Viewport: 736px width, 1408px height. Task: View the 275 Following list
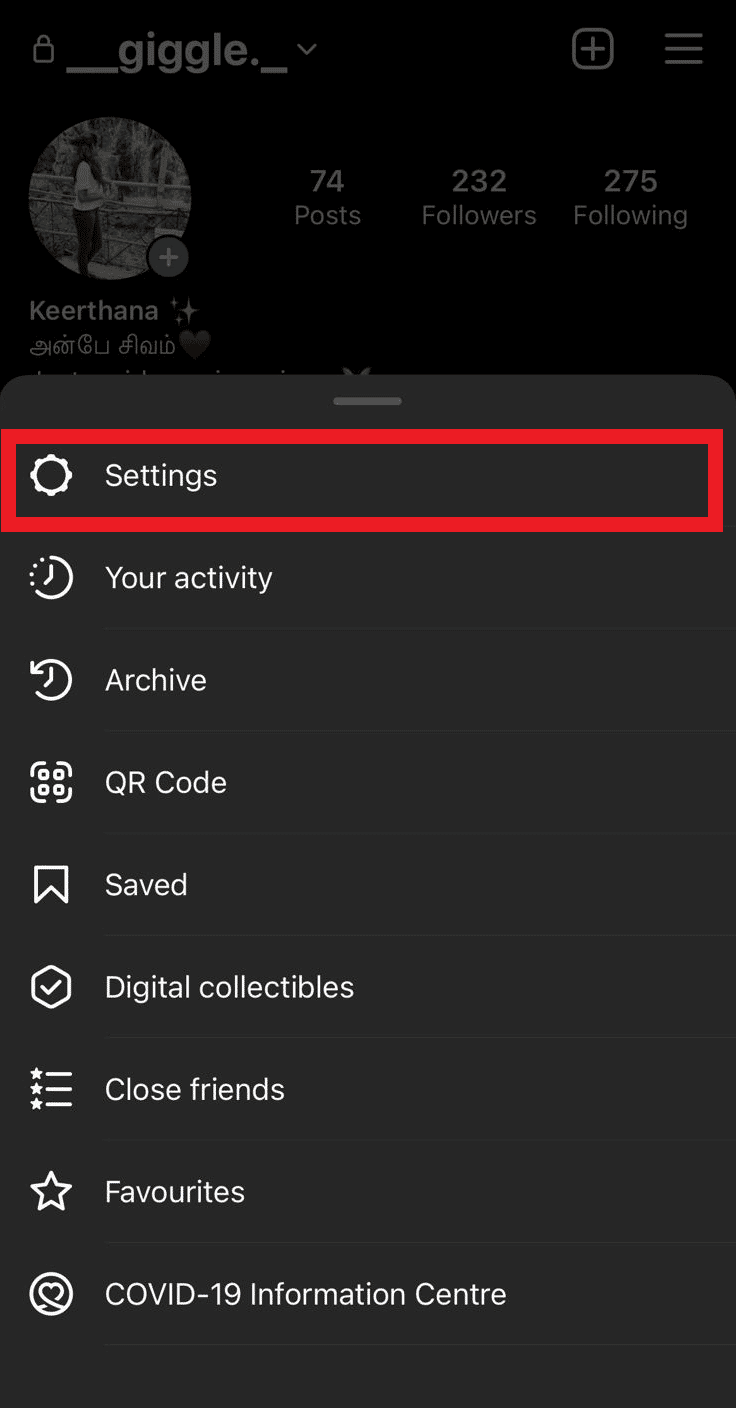[x=630, y=197]
